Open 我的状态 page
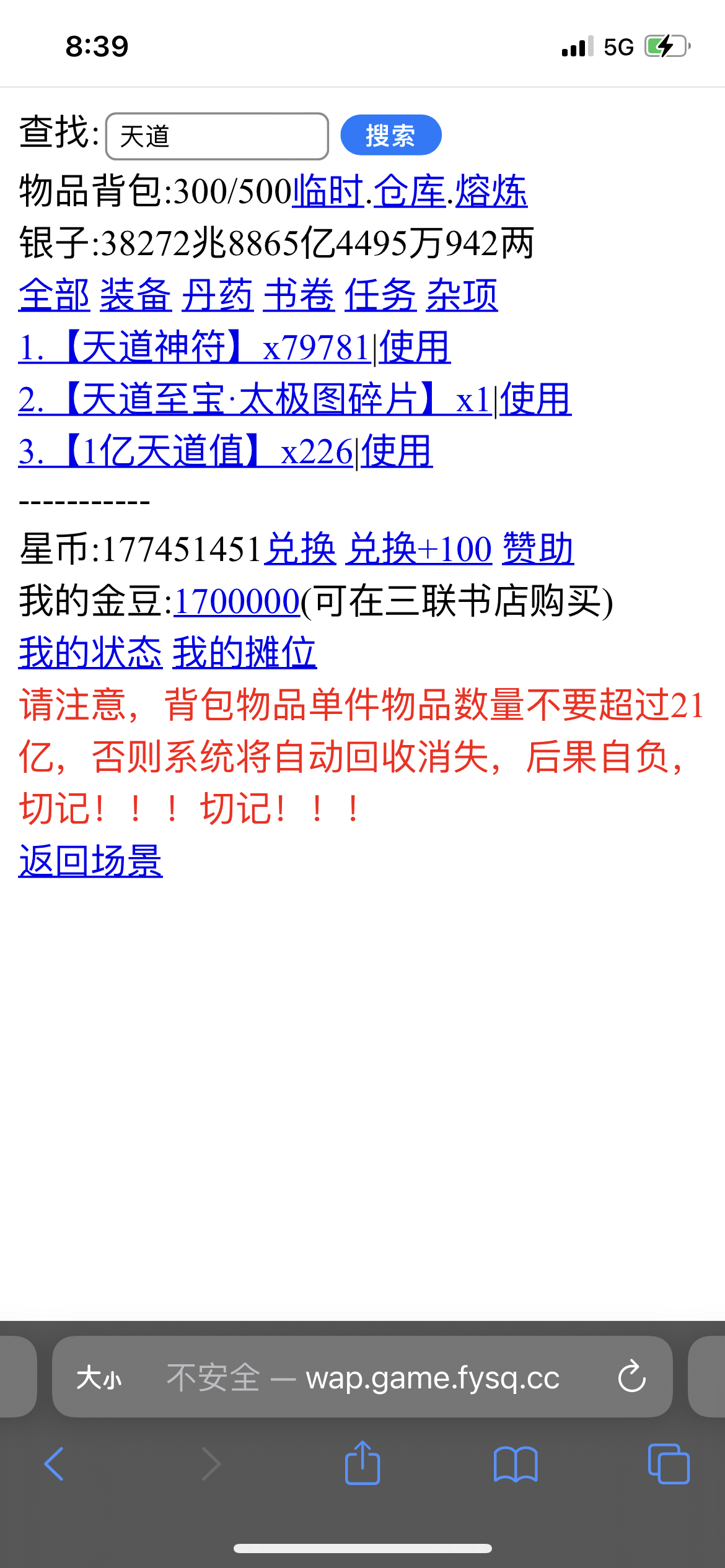 [x=90, y=653]
